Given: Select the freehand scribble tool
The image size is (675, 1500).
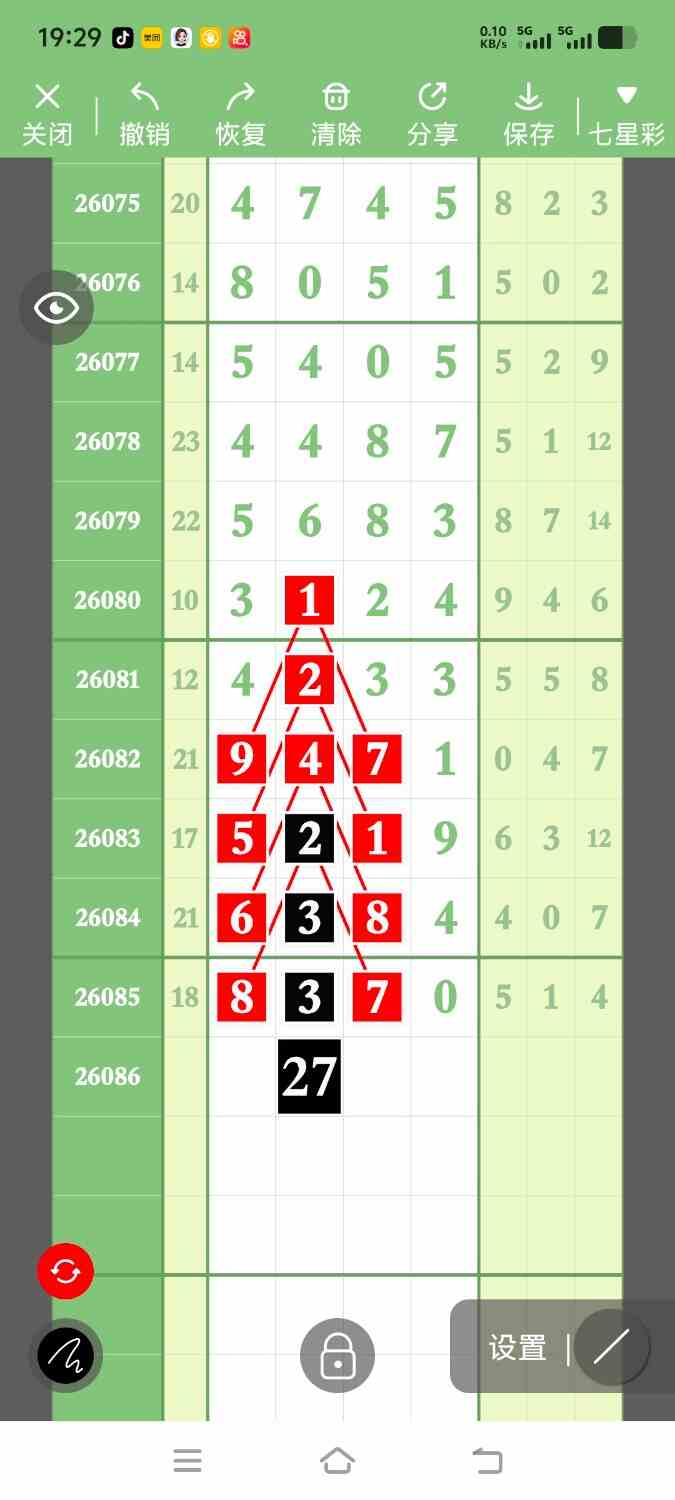Looking at the screenshot, I should coord(66,1356).
